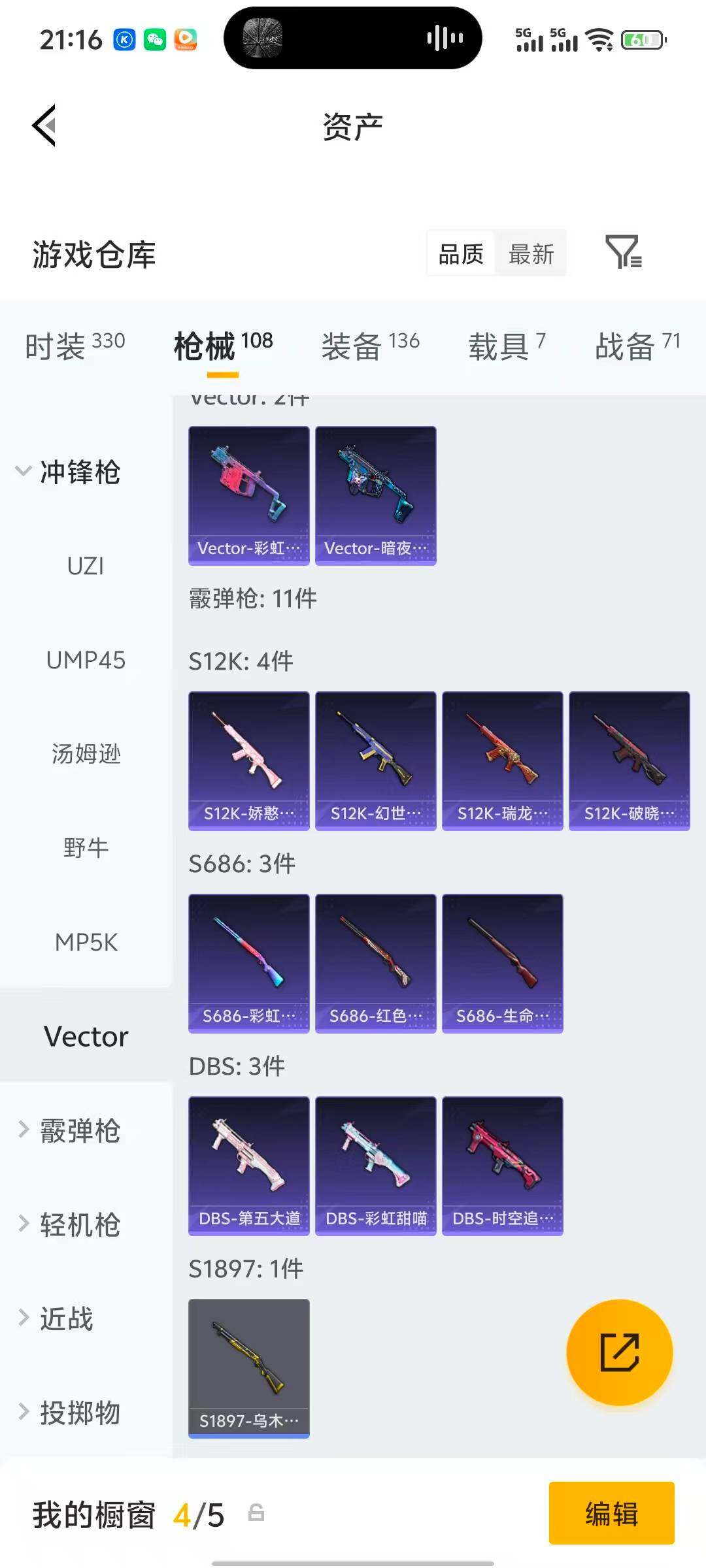706x1568 pixels.
Task: Go back from the 资产 page
Action: pyautogui.click(x=44, y=125)
